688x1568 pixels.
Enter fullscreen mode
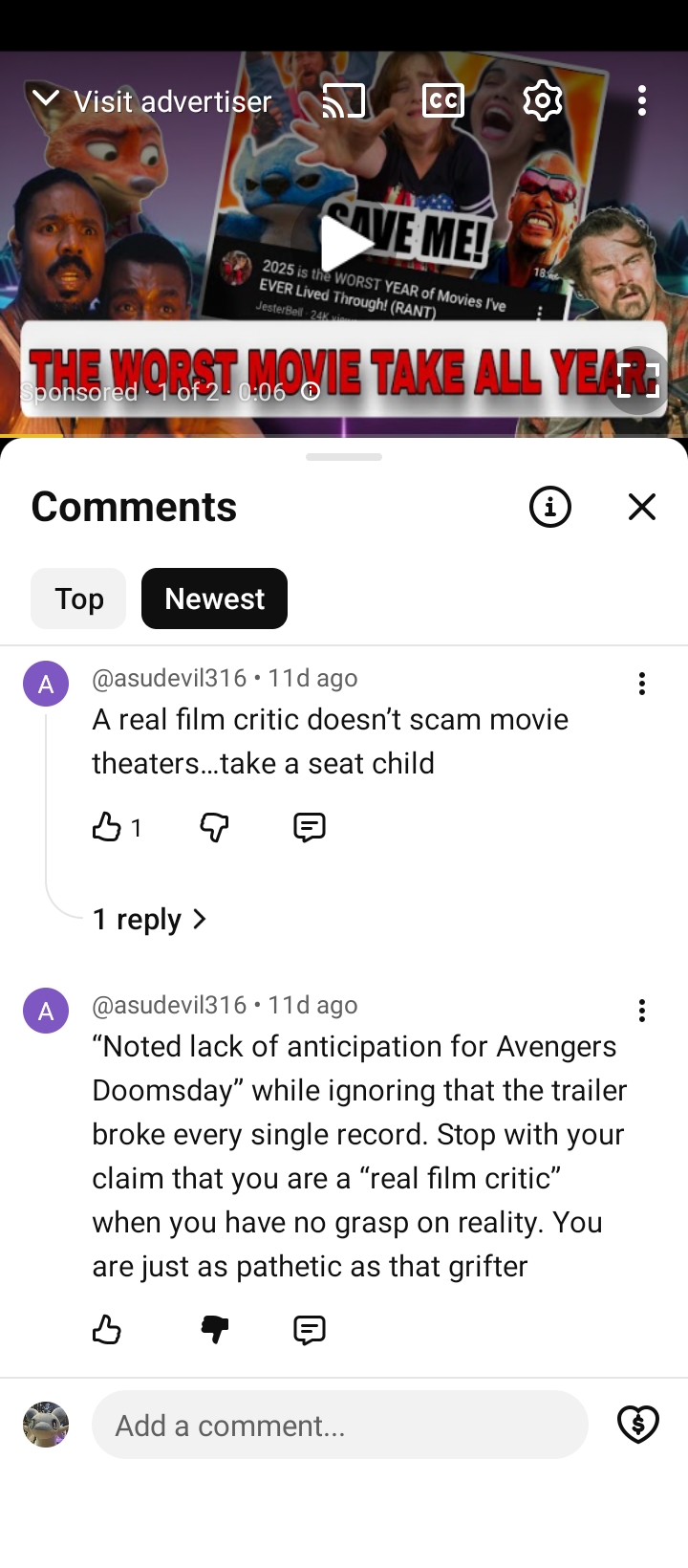[x=638, y=380]
